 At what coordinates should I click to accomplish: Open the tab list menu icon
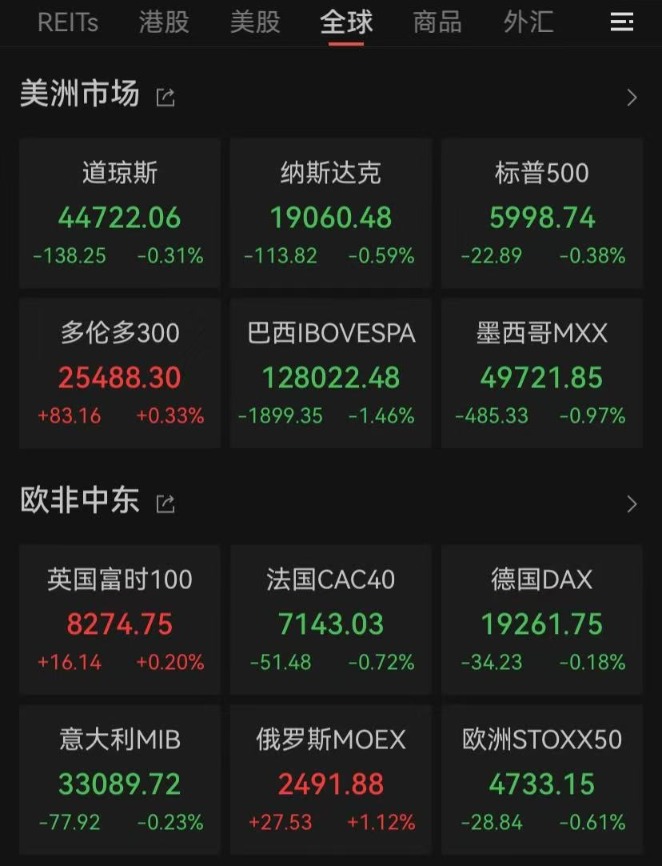click(622, 22)
